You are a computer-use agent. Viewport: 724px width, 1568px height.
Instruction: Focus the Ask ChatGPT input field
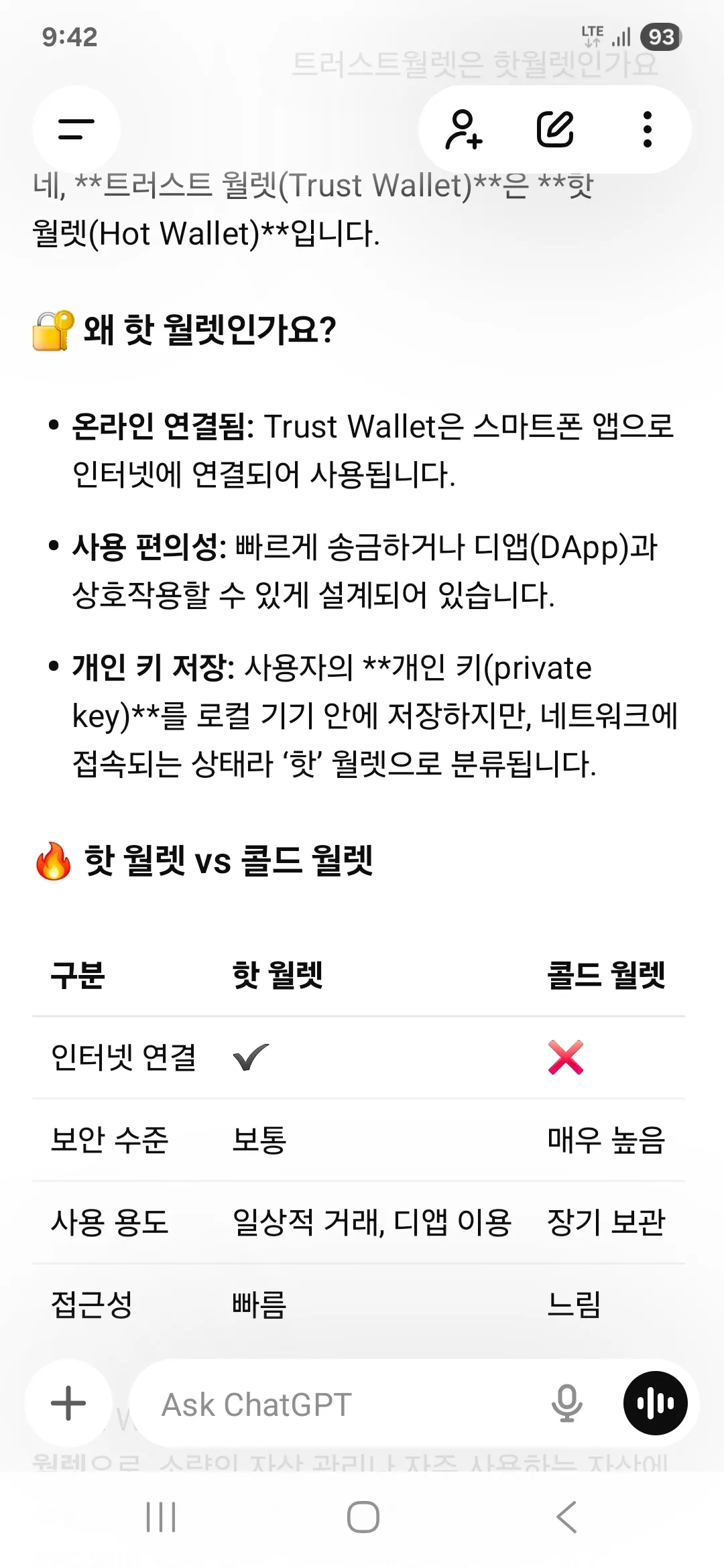click(x=335, y=1404)
